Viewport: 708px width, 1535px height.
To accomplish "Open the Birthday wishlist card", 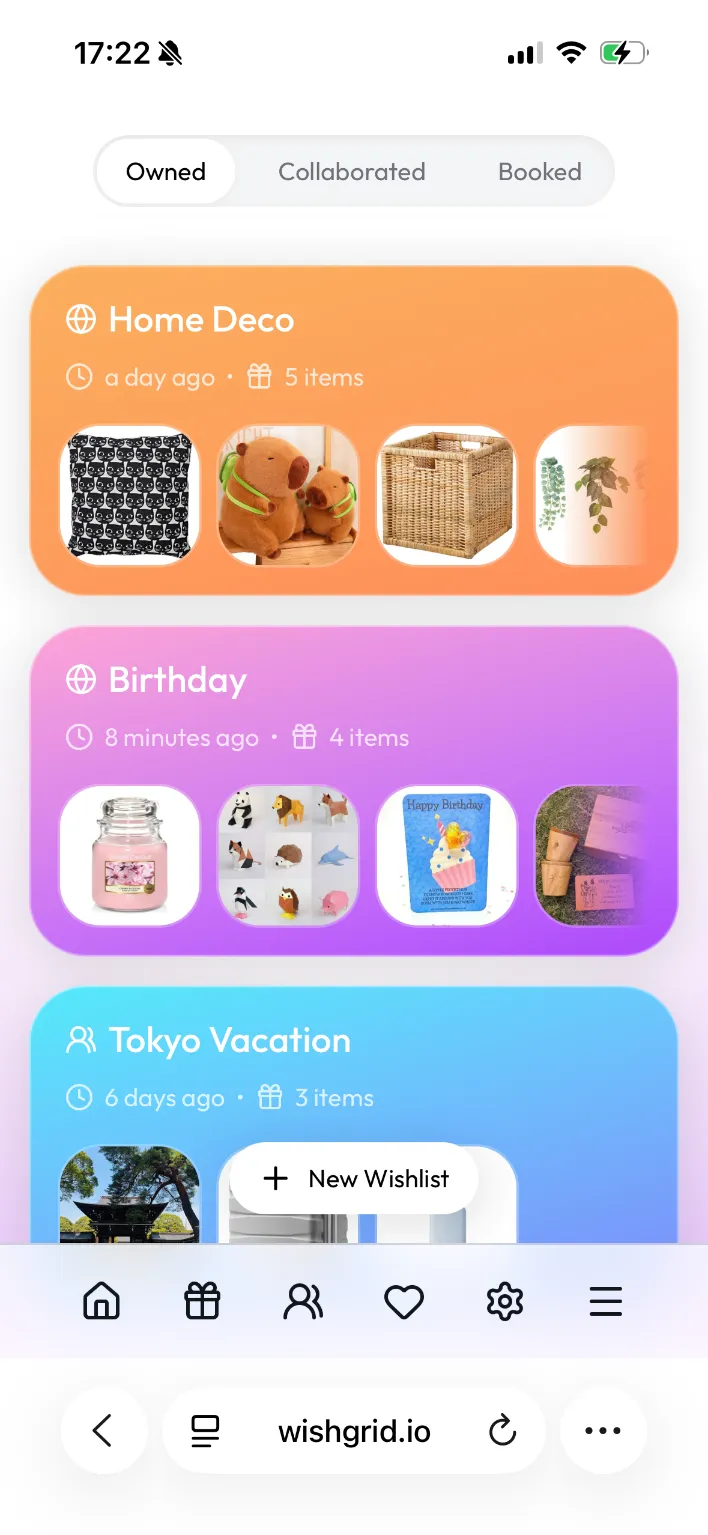I will [x=177, y=680].
